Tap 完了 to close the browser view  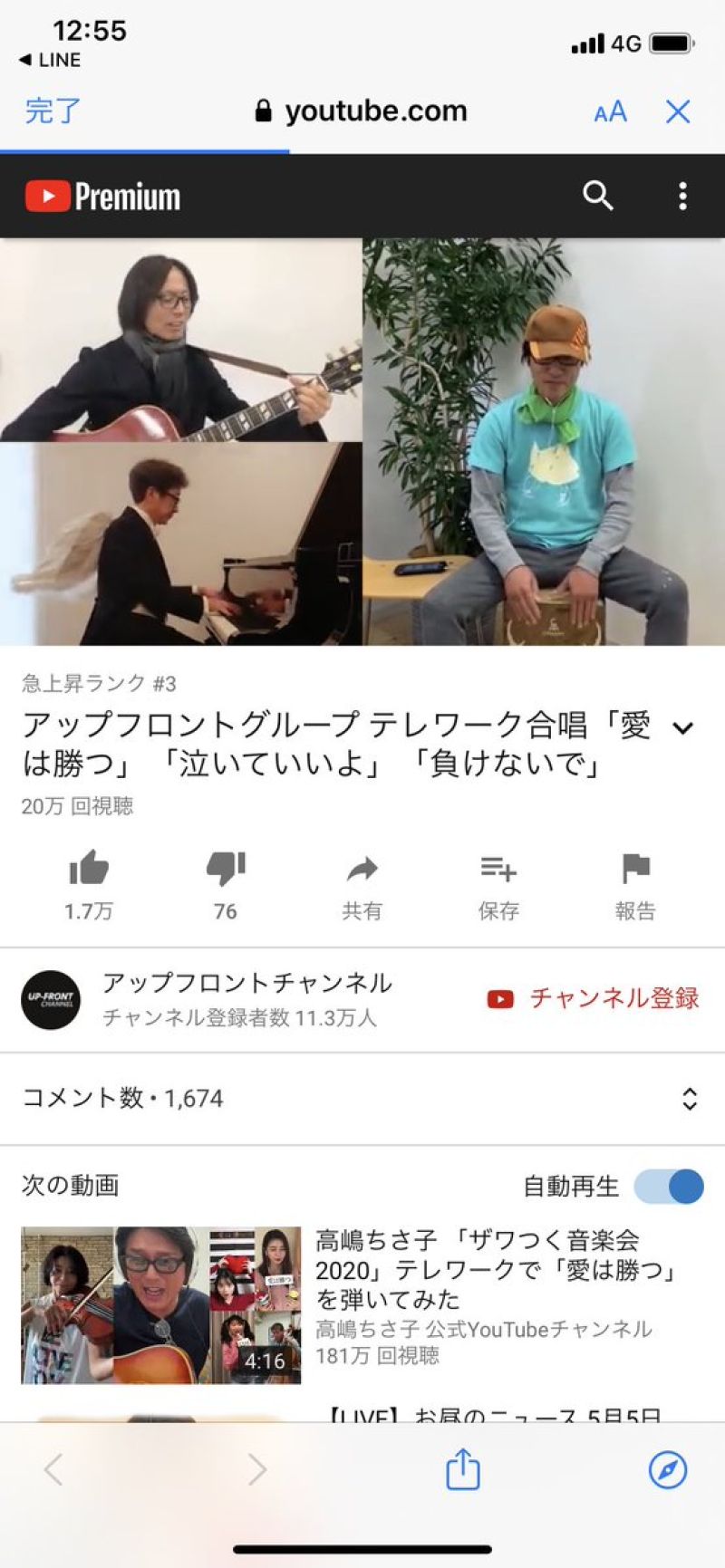pos(53,111)
